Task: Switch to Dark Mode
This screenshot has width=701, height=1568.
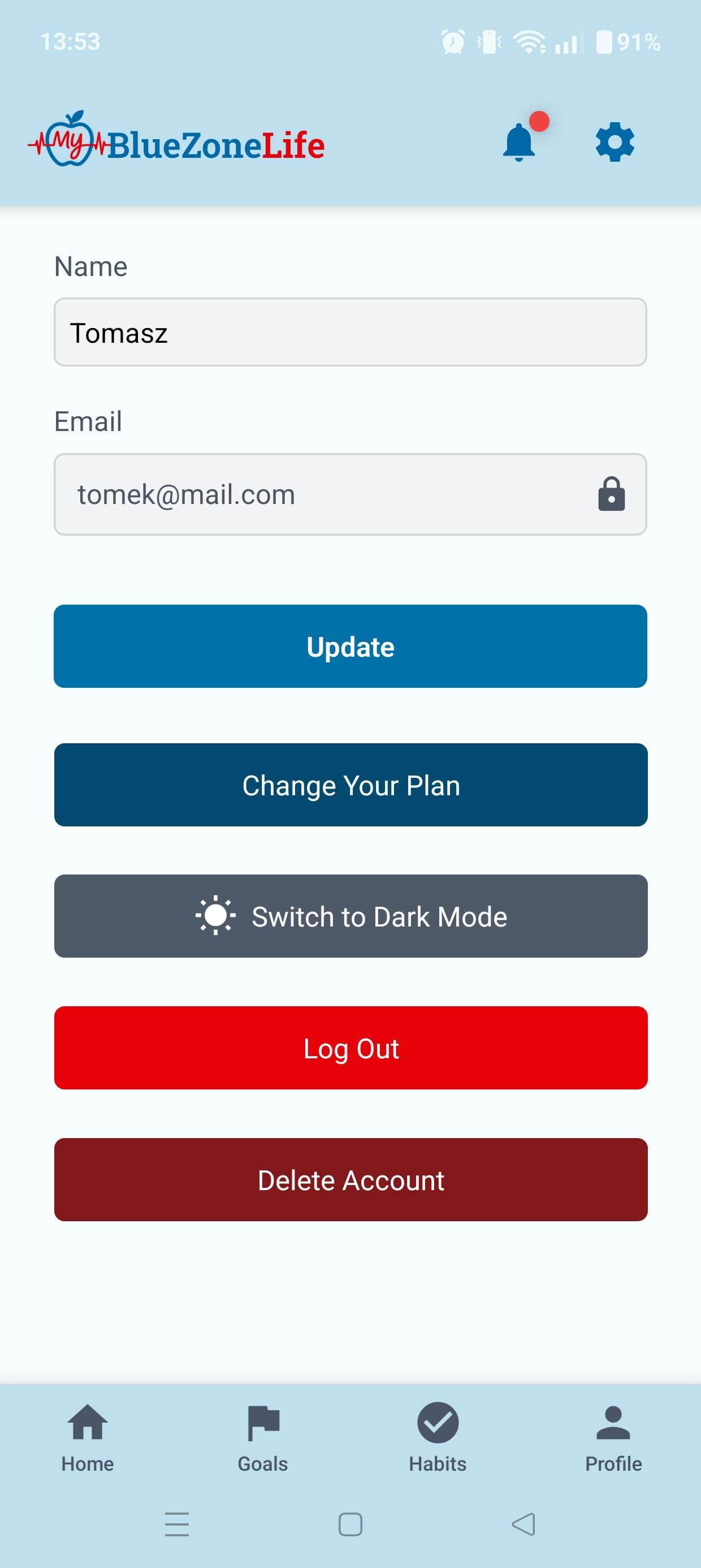Action: pos(350,916)
